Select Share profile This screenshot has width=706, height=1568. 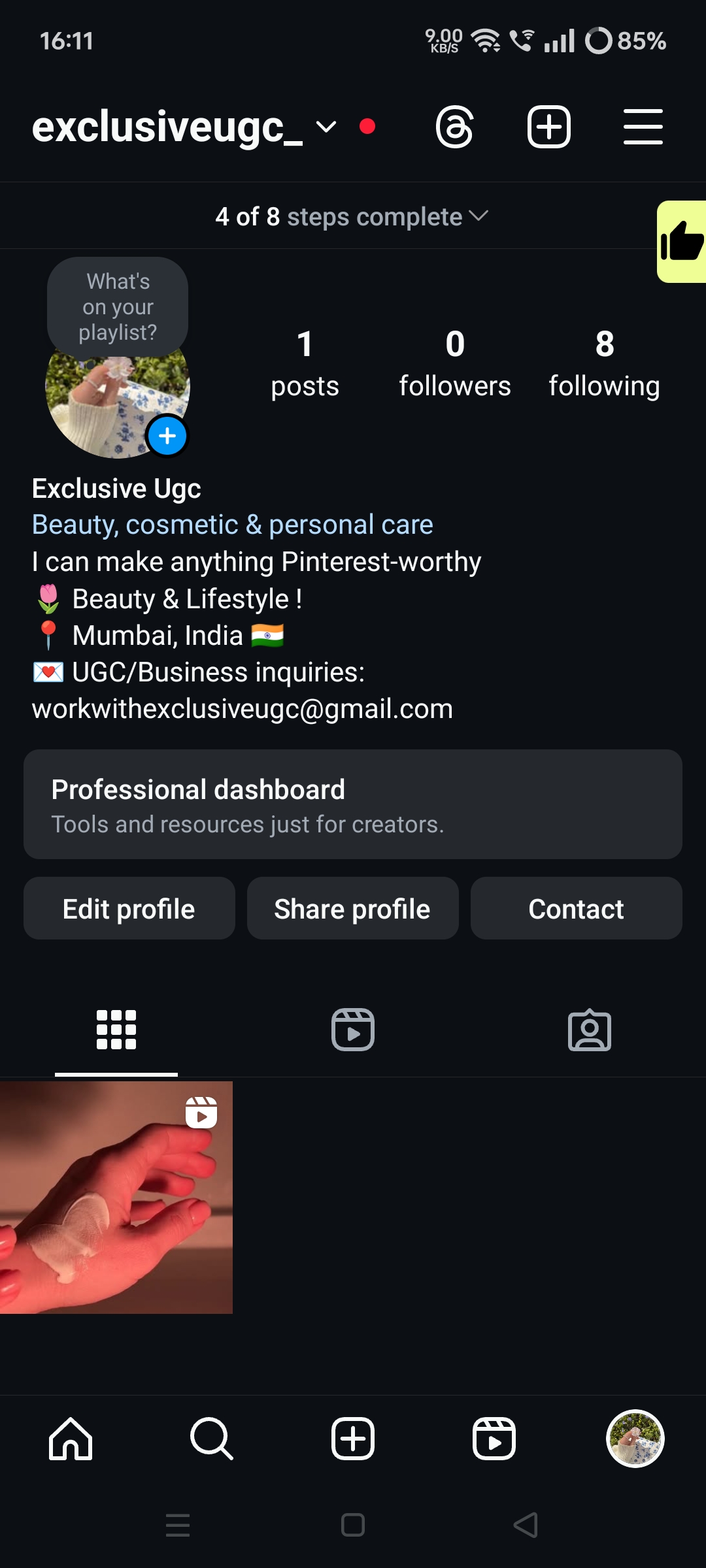(x=352, y=909)
